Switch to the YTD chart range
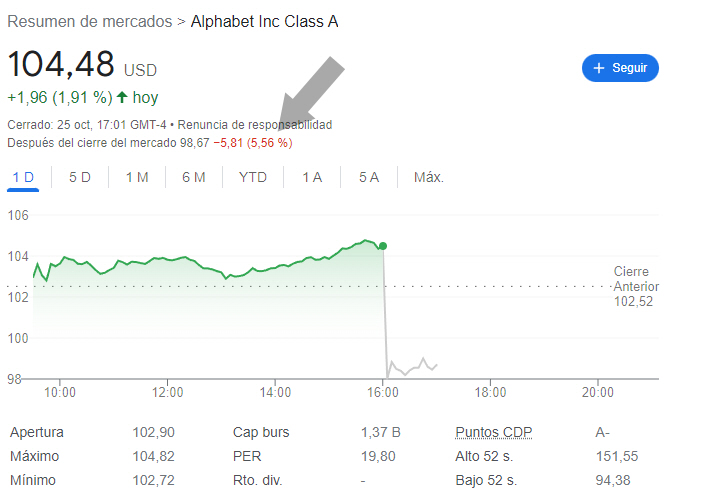Viewport: 715px width, 503px height. tap(253, 177)
